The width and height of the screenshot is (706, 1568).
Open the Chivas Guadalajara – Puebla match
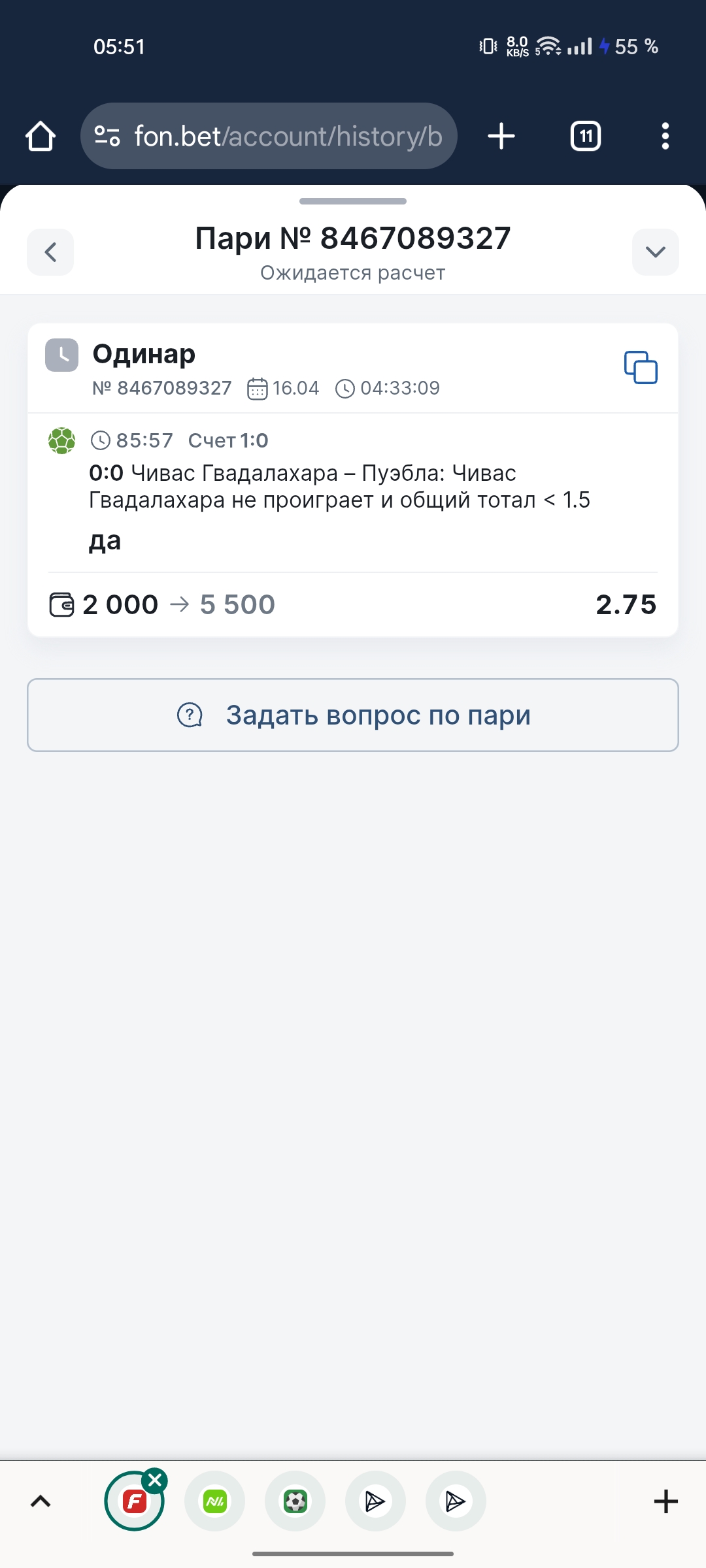point(339,486)
